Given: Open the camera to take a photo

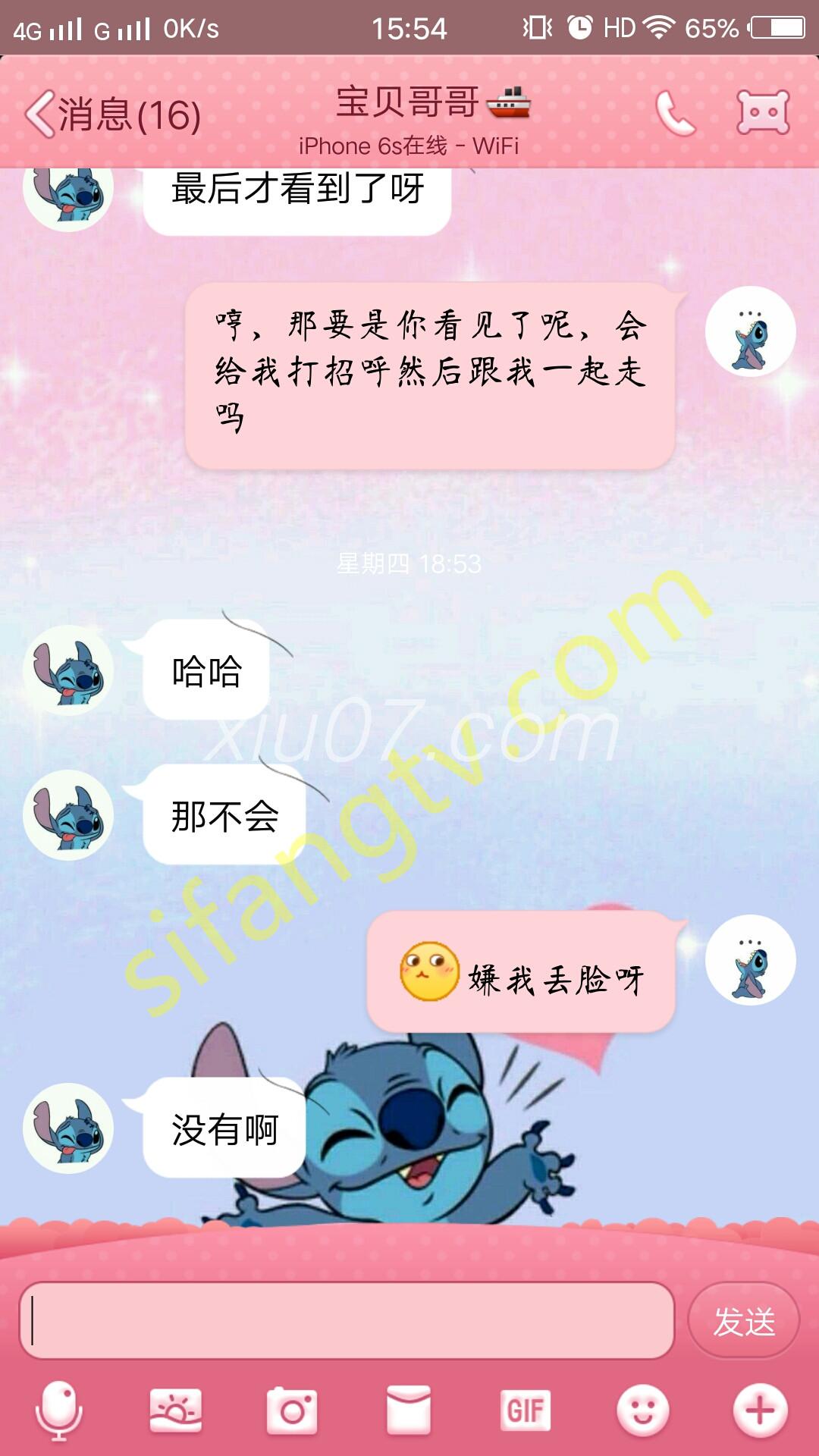Looking at the screenshot, I should pos(293,1410).
